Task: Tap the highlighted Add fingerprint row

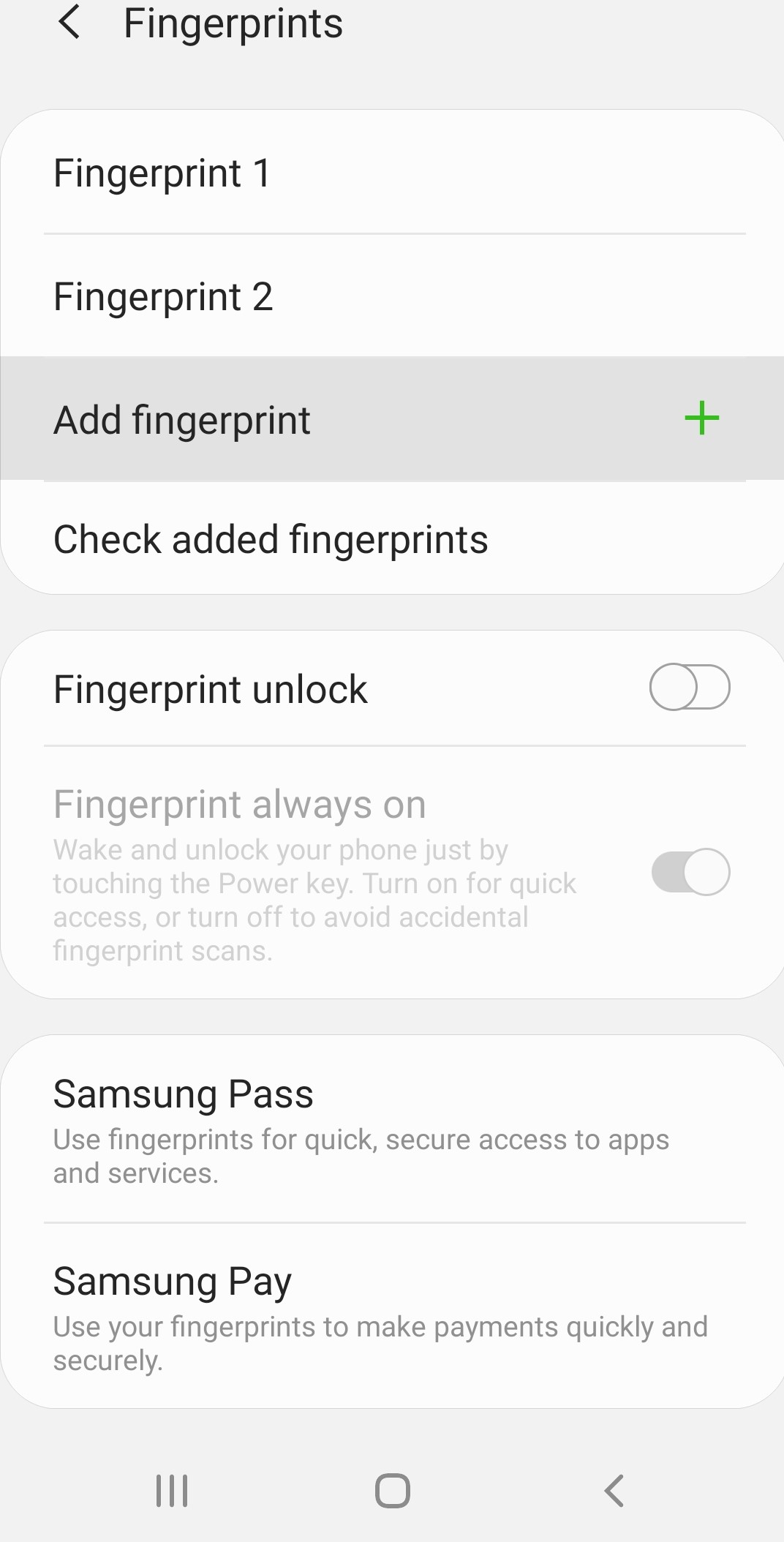Action: click(293, 418)
